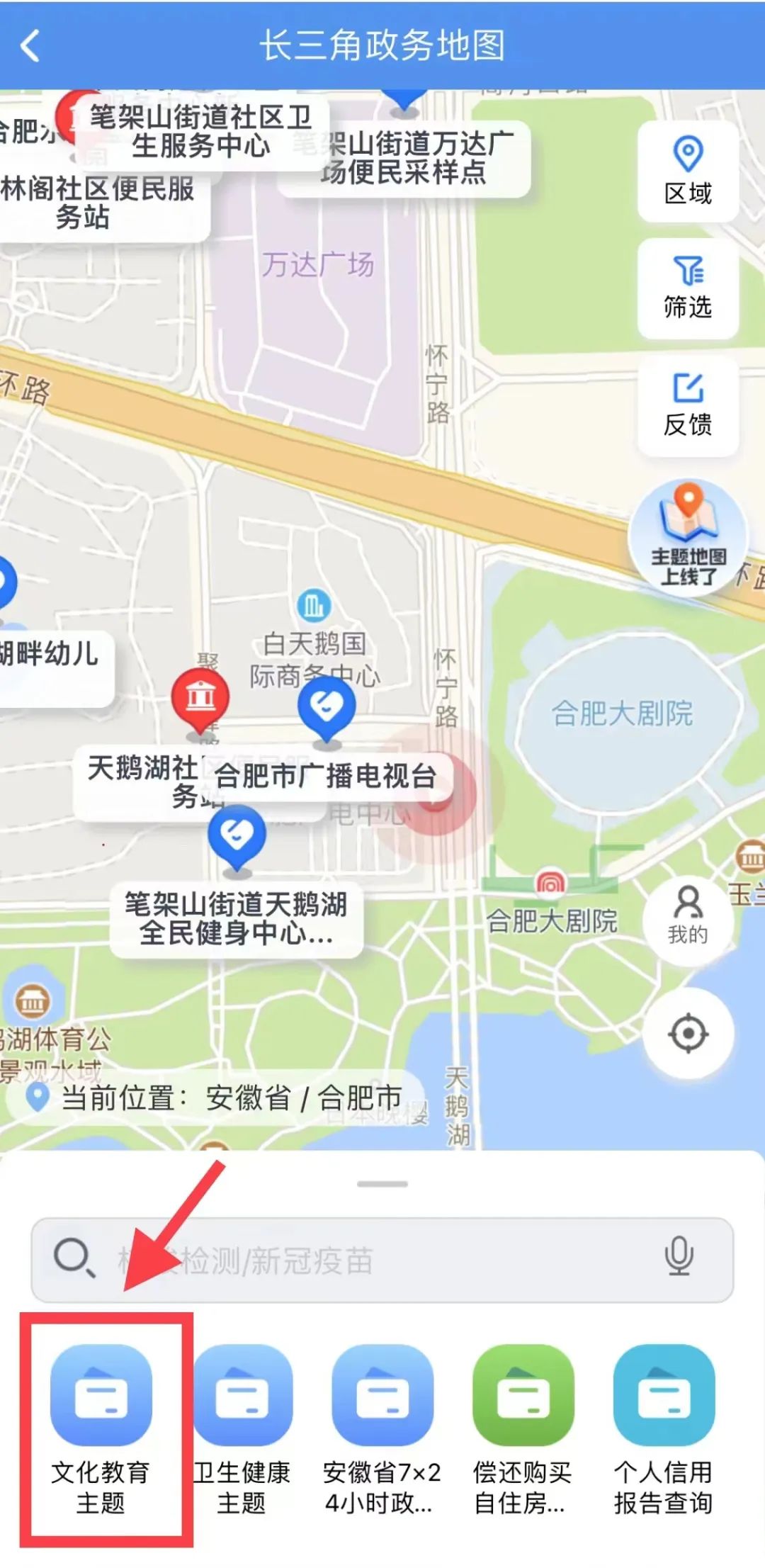
Task: Select the 合肥市广播电视台 map label
Action: click(x=326, y=776)
